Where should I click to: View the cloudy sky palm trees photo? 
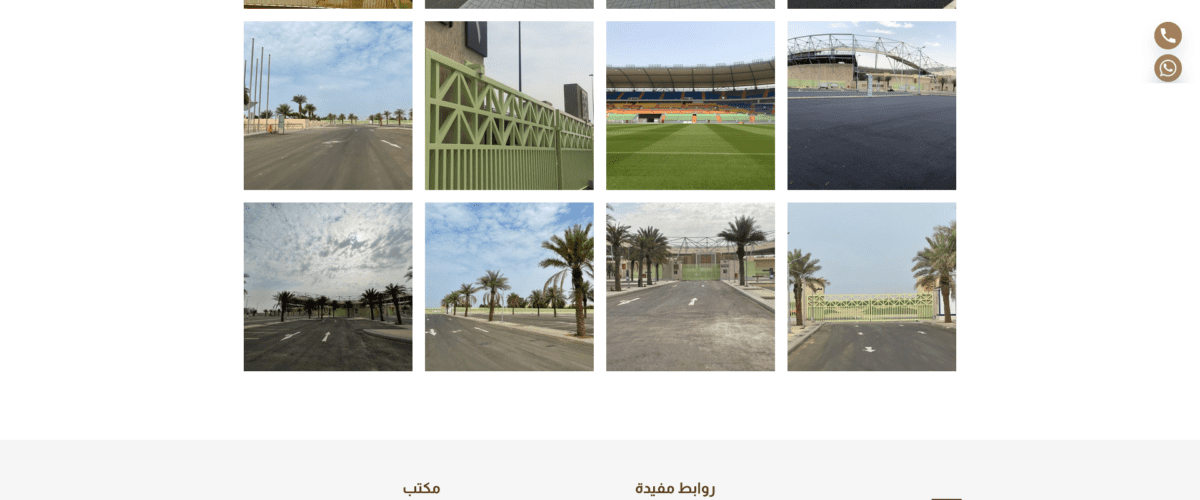click(328, 287)
